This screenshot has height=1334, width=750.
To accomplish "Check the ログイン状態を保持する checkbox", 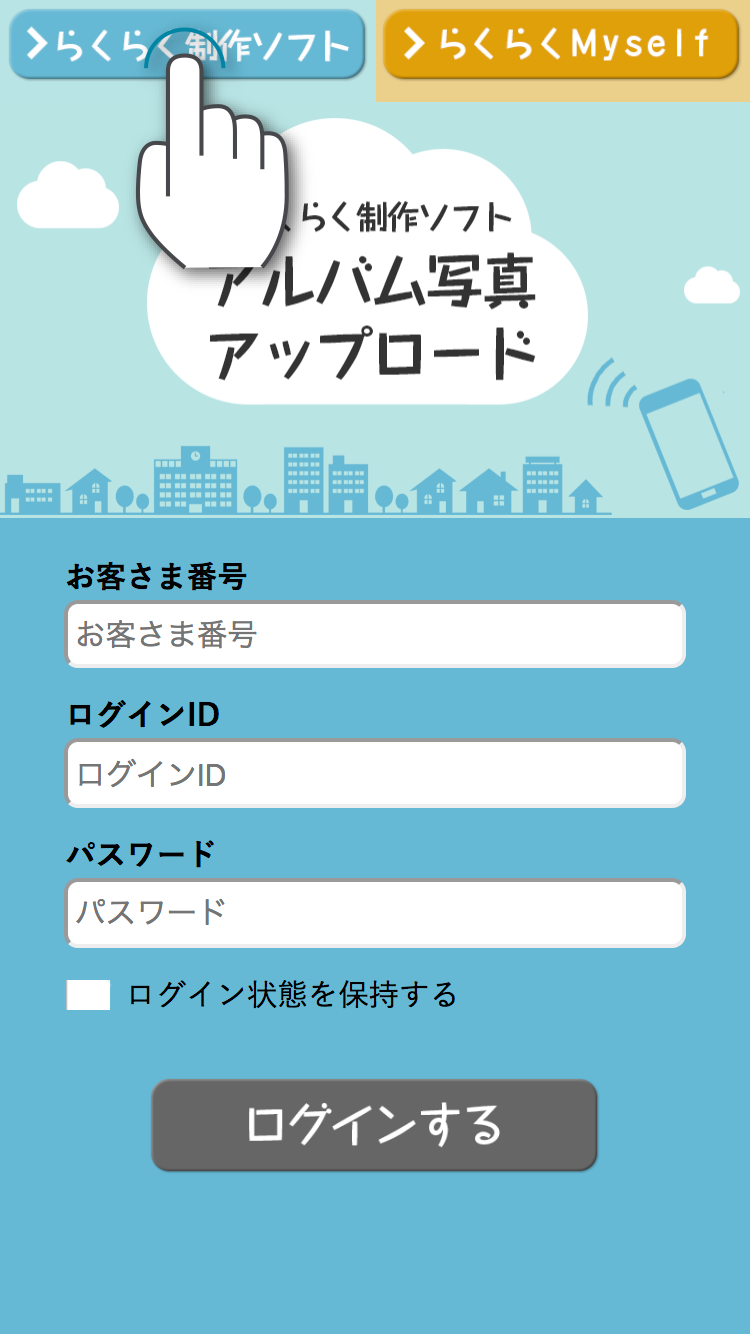I will click(88, 995).
